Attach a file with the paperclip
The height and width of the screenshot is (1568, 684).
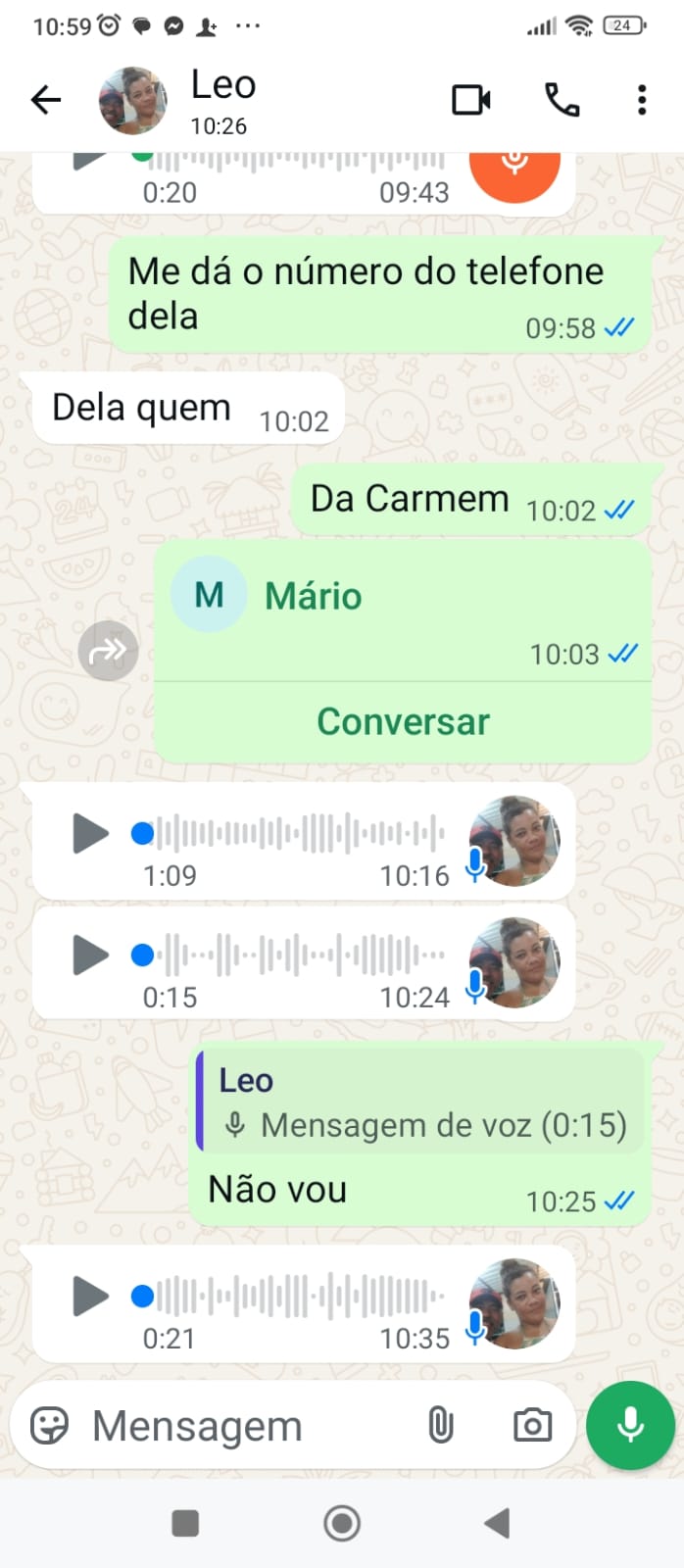tap(441, 1426)
